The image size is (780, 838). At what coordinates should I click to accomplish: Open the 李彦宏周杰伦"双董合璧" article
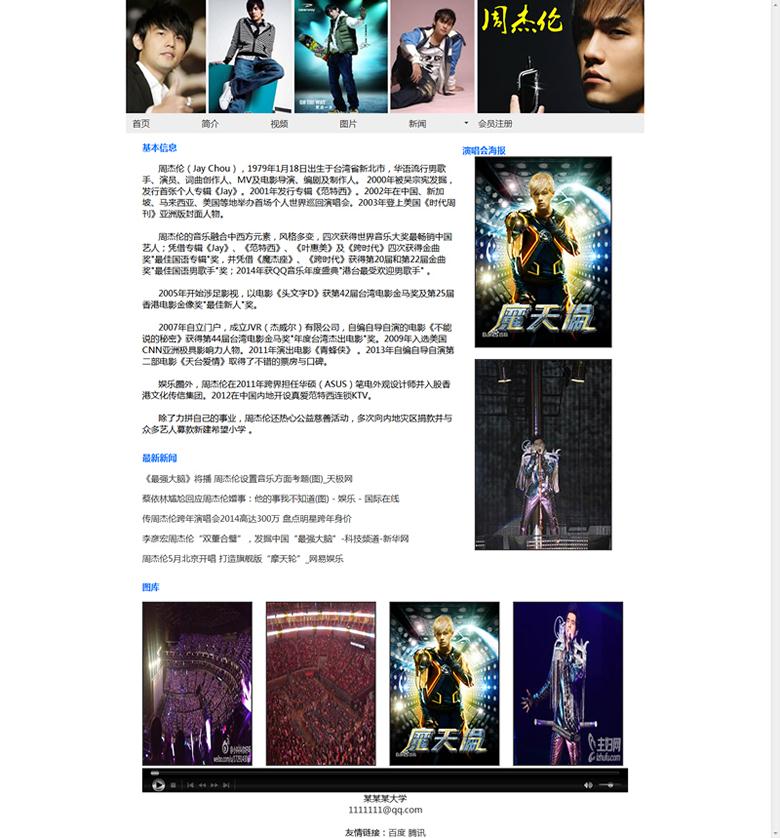pos(275,538)
